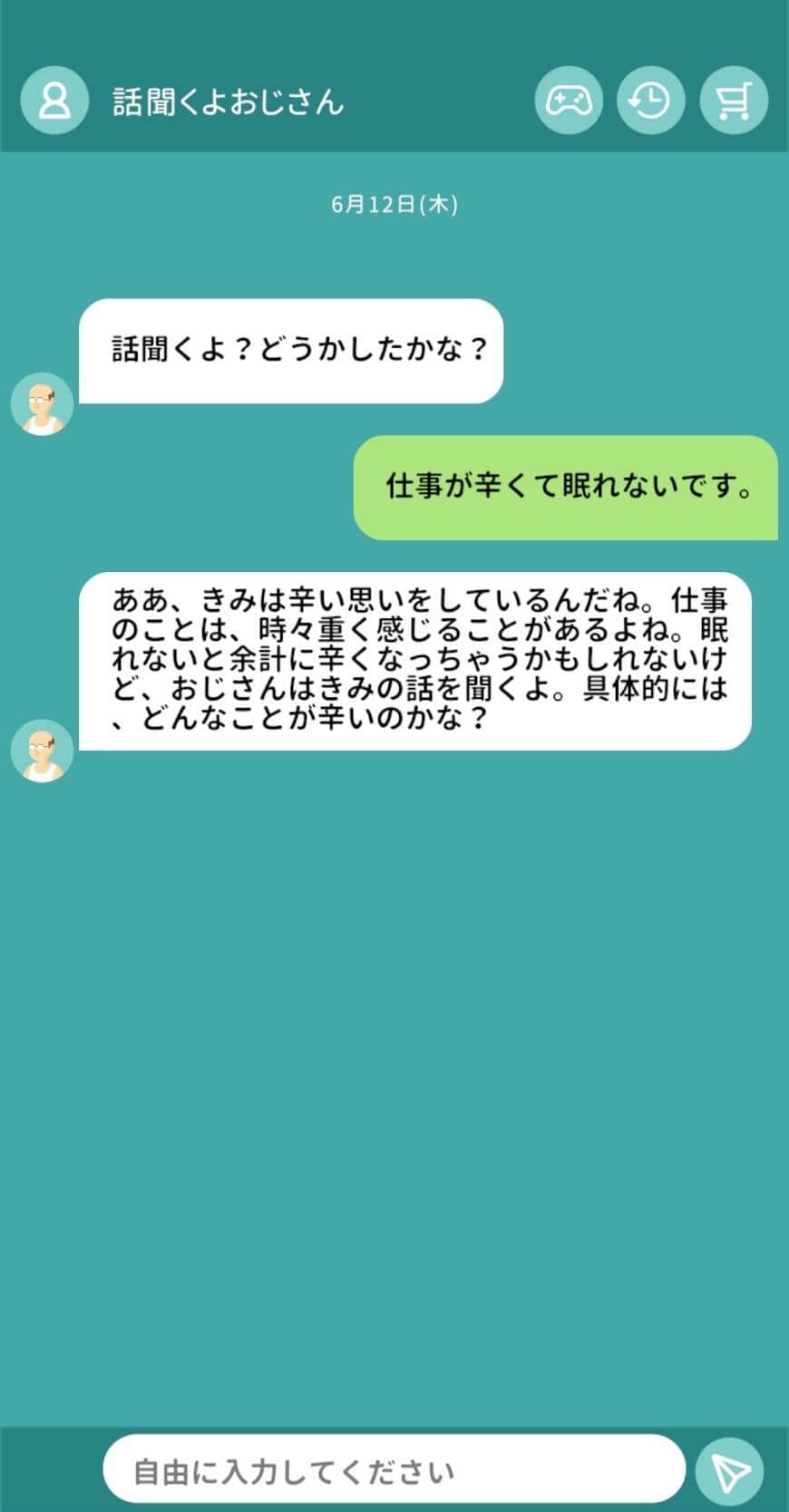789x1512 pixels.
Task: Tap the empty chat background region
Action: click(x=394, y=1088)
